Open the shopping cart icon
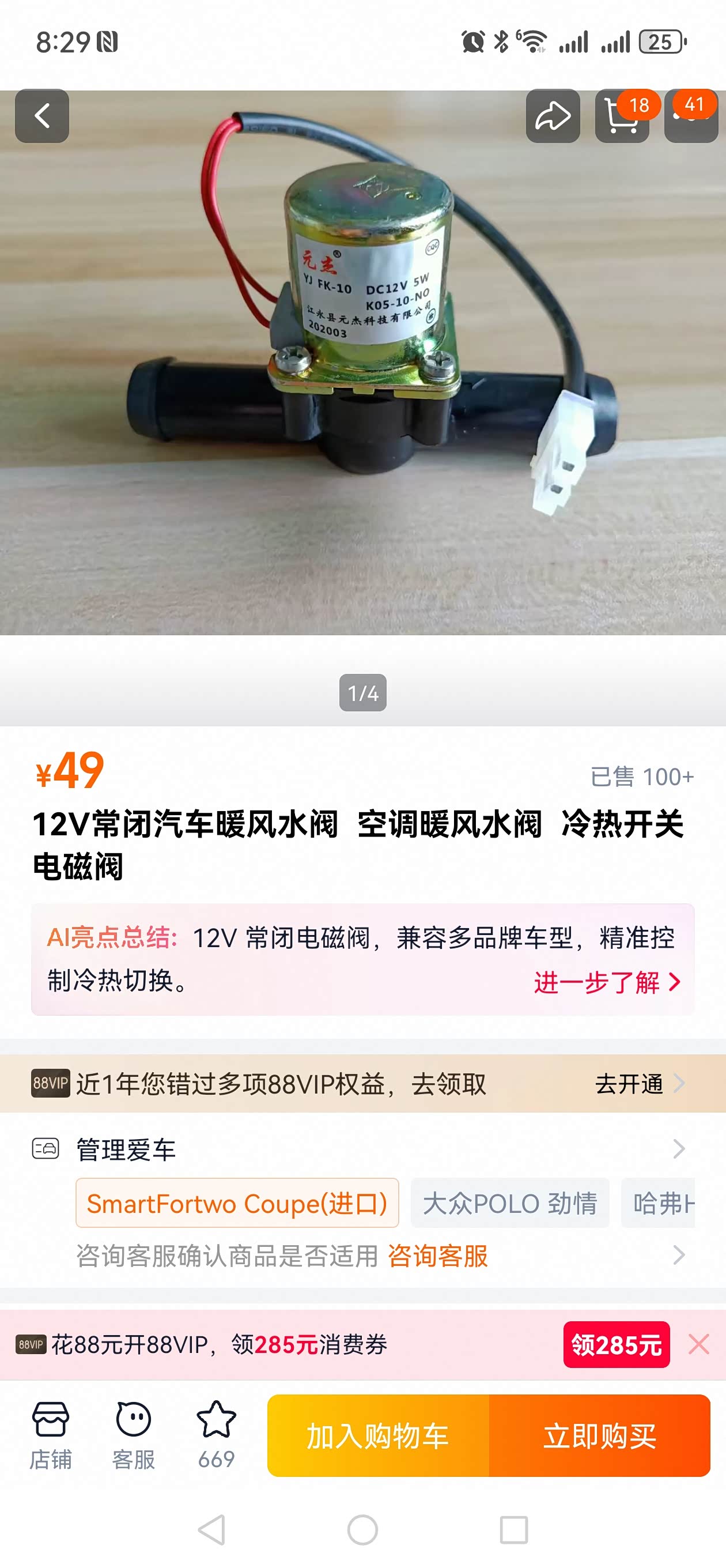The image size is (726, 1568). pyautogui.click(x=622, y=116)
